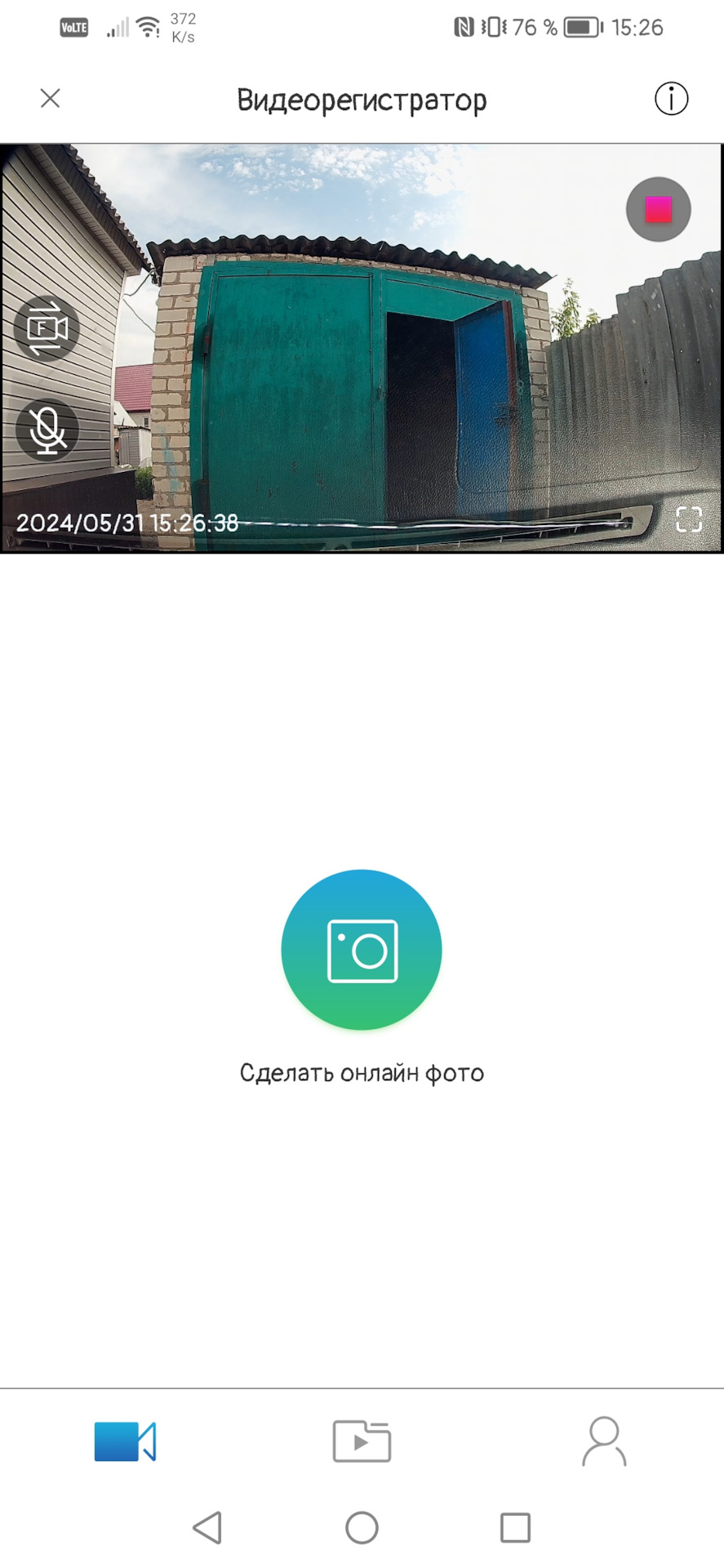
Task: Switch between front and rear camera
Action: [47, 328]
